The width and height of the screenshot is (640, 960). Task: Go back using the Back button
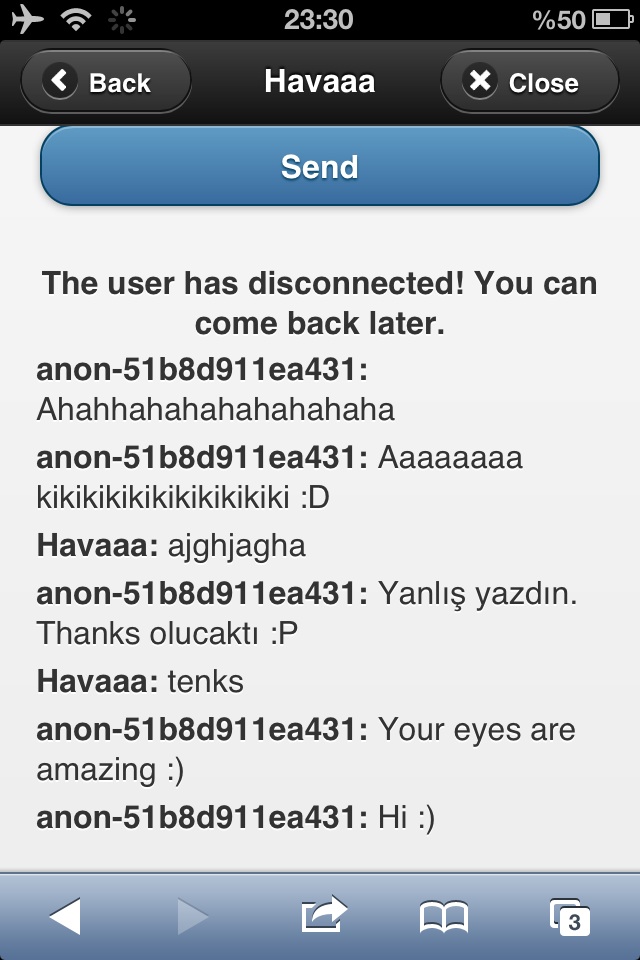[105, 82]
